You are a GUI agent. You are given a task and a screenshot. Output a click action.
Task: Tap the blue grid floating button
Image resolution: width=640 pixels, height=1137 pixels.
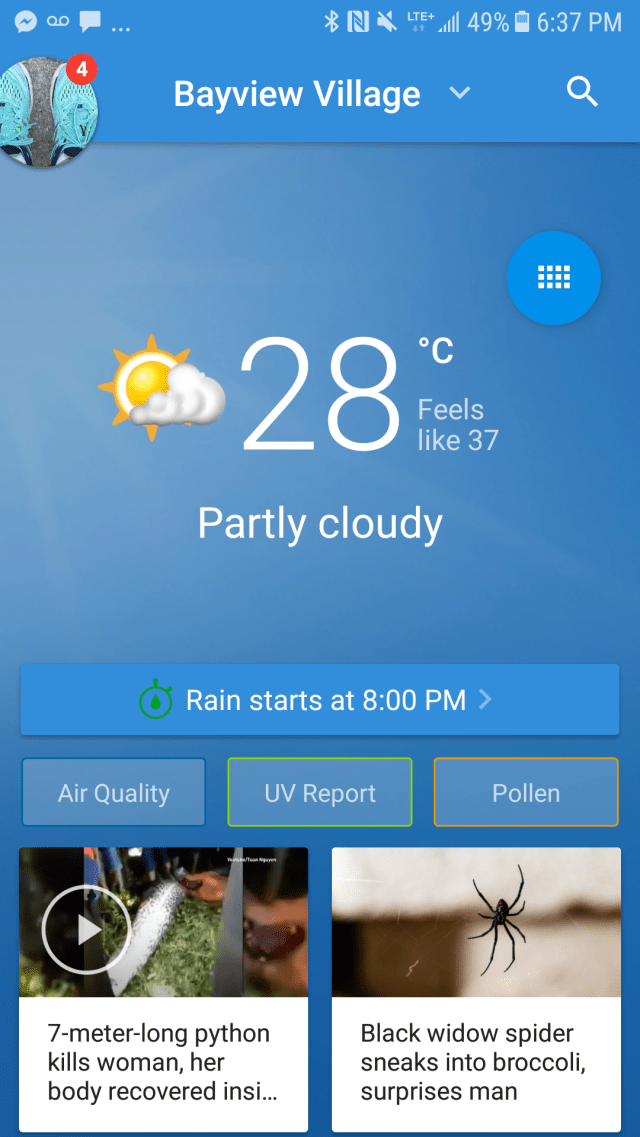553,278
